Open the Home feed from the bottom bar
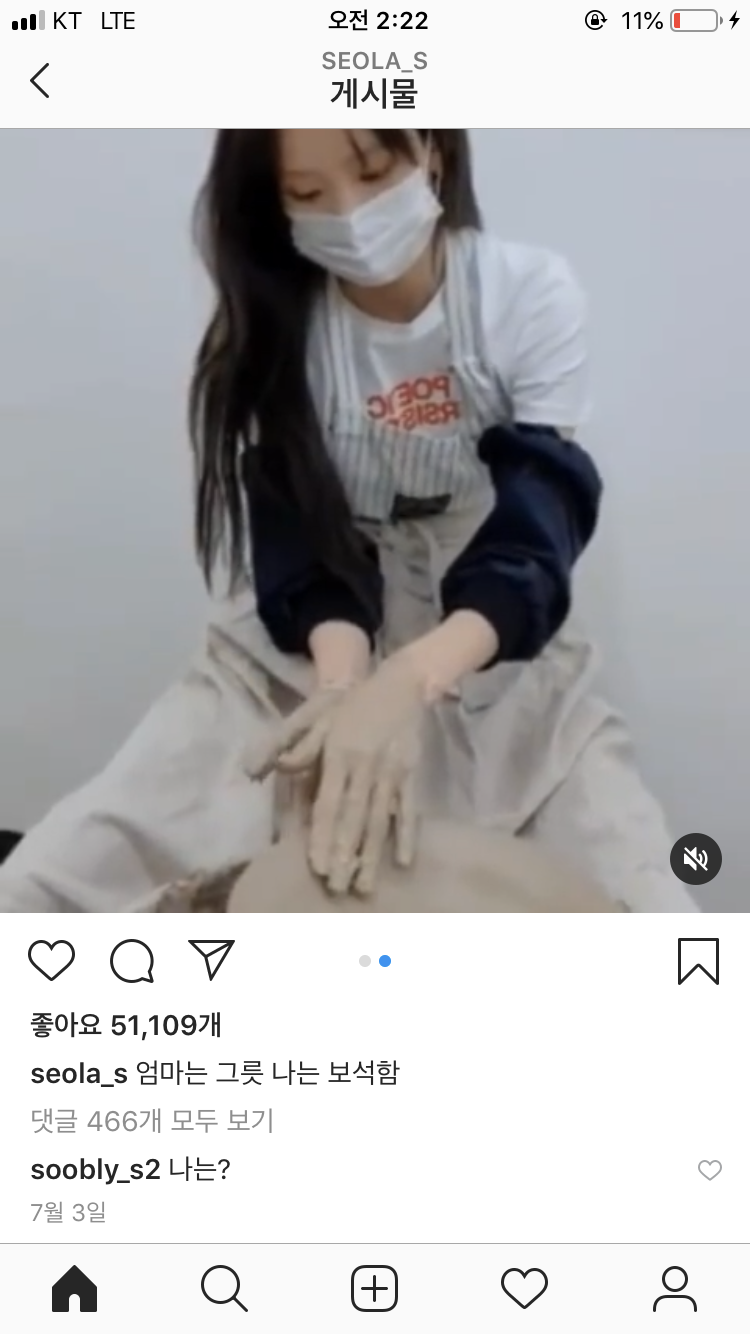Screen dimensions: 750x1334 click(x=74, y=1288)
